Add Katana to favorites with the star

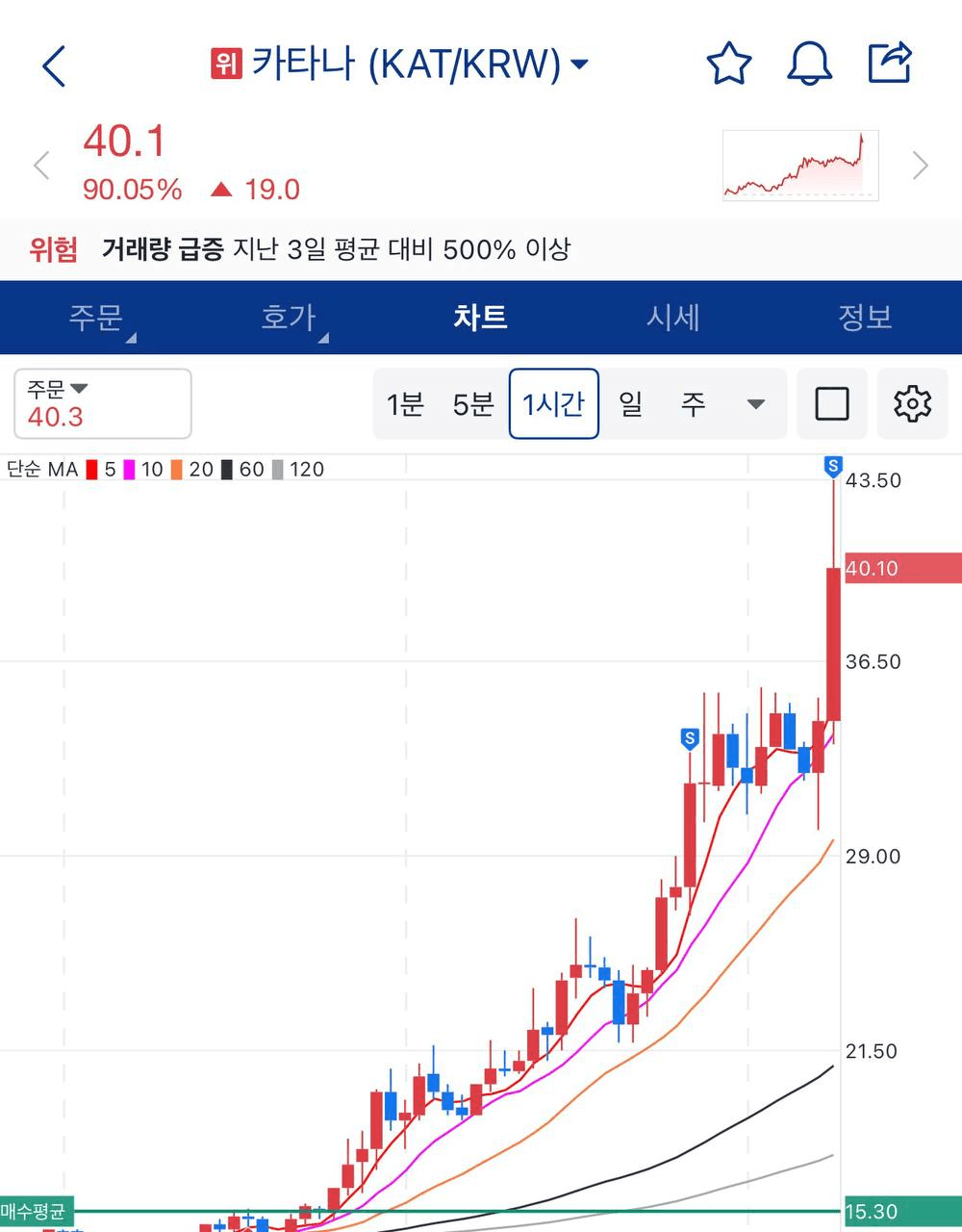[728, 64]
